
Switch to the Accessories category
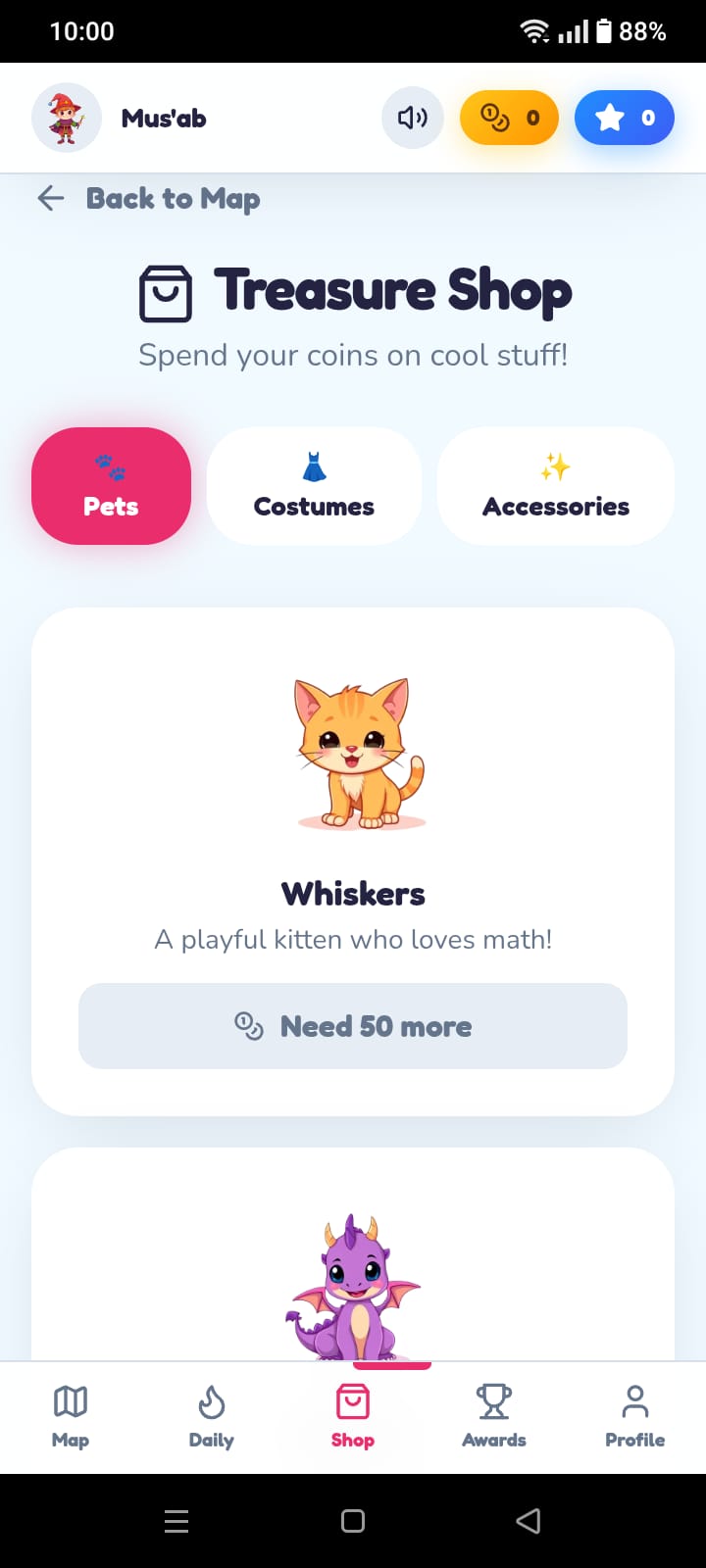[555, 485]
